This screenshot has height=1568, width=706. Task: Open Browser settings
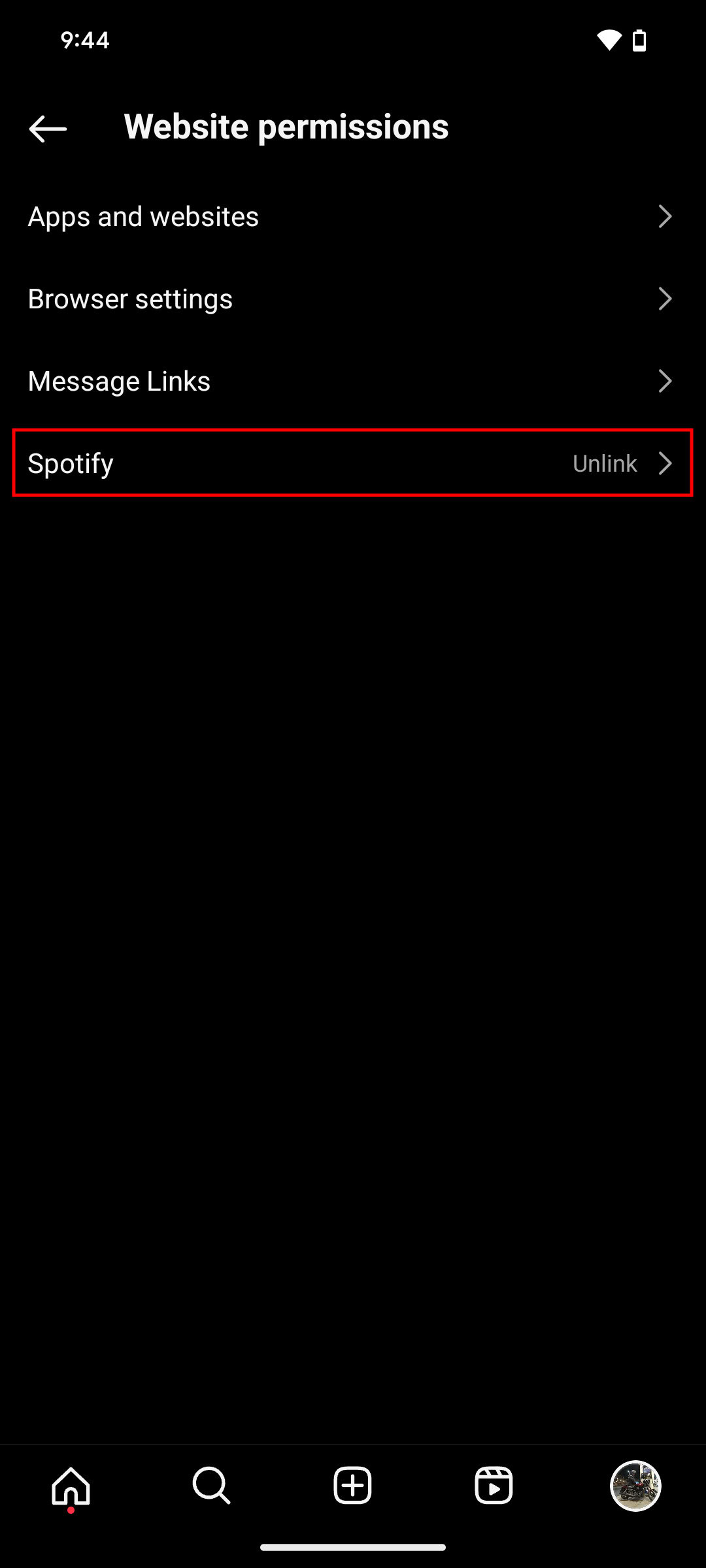pyautogui.click(x=353, y=299)
